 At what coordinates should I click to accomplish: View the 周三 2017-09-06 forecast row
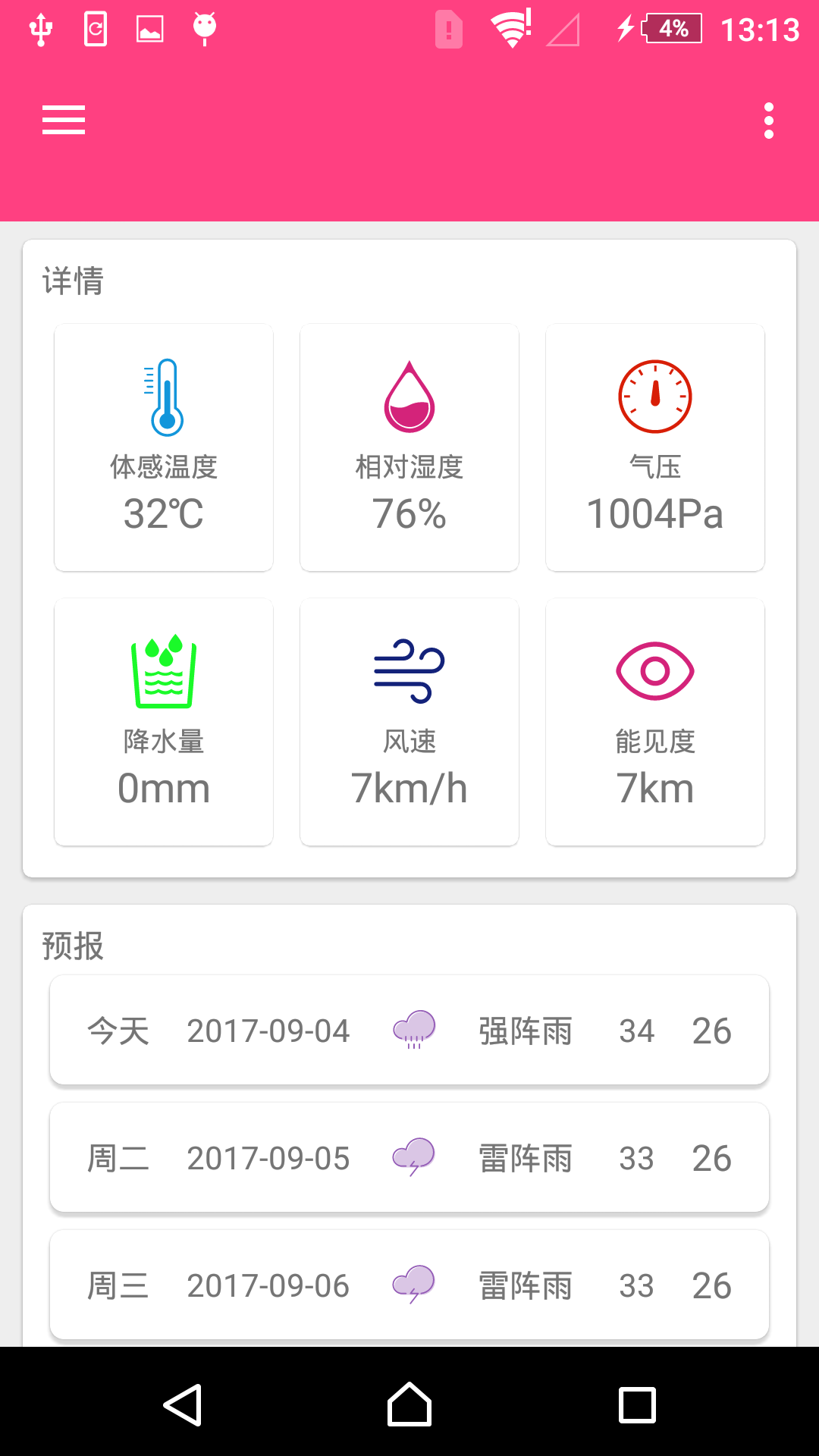pyautogui.click(x=409, y=1285)
